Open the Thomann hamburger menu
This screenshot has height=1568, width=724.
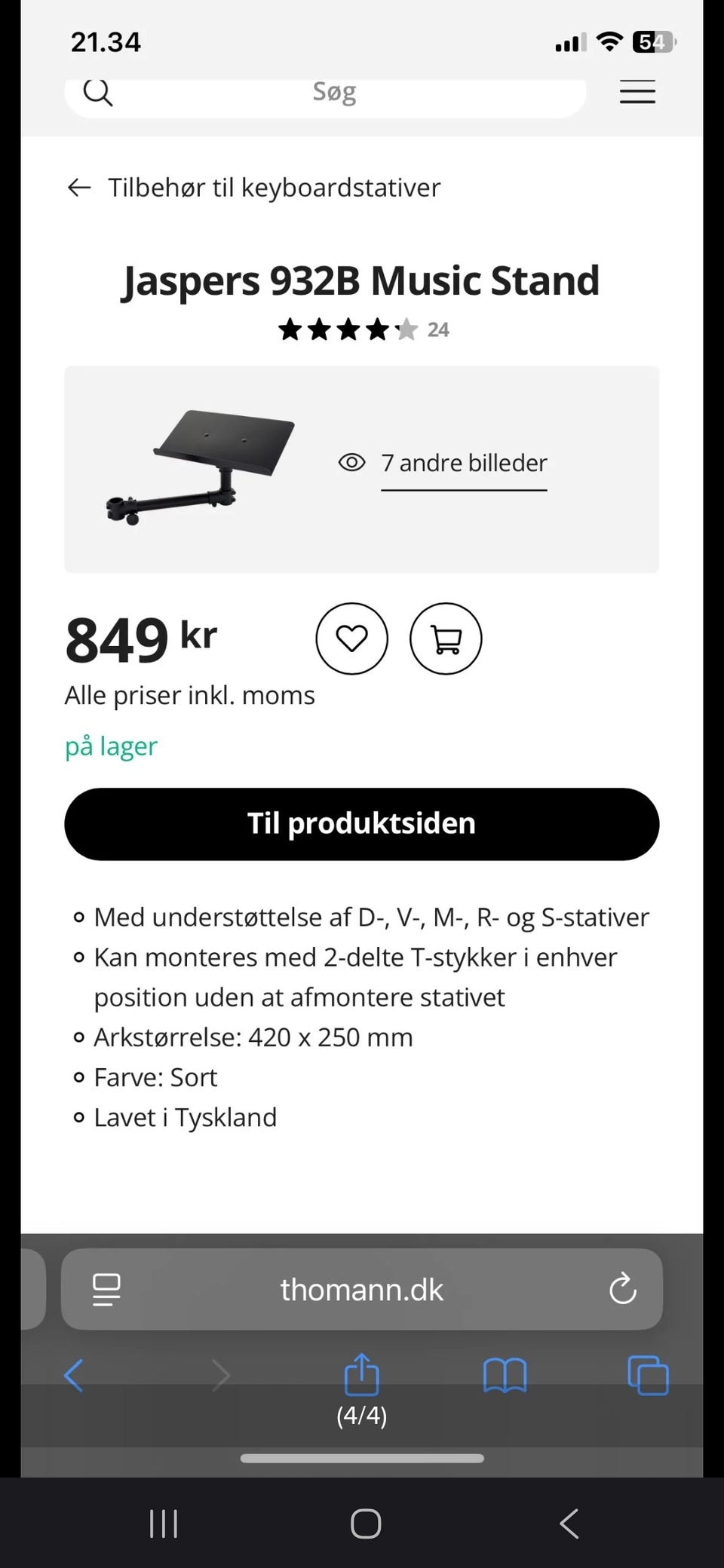click(x=637, y=91)
